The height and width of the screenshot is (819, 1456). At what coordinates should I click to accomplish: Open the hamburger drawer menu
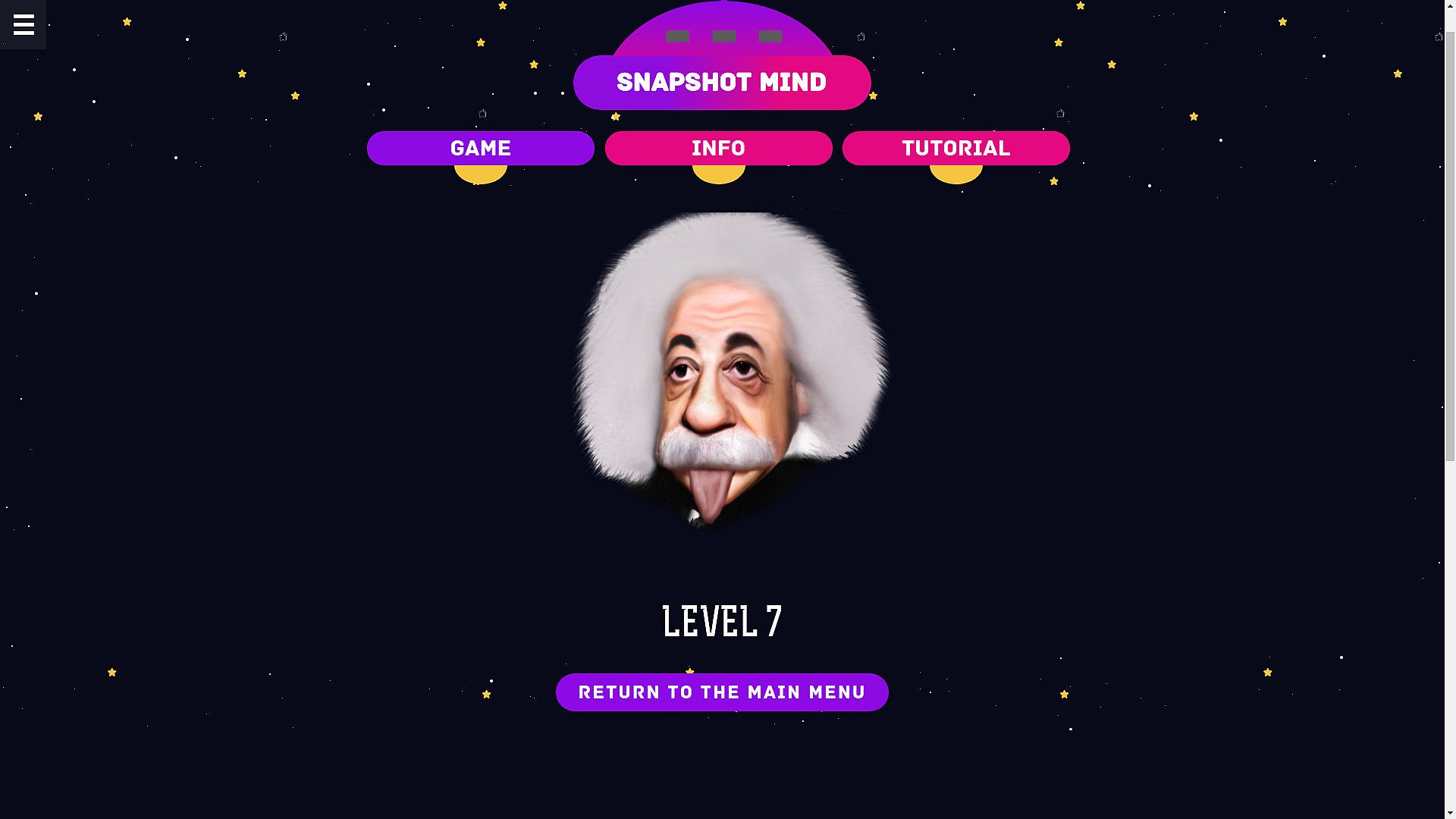tap(24, 24)
